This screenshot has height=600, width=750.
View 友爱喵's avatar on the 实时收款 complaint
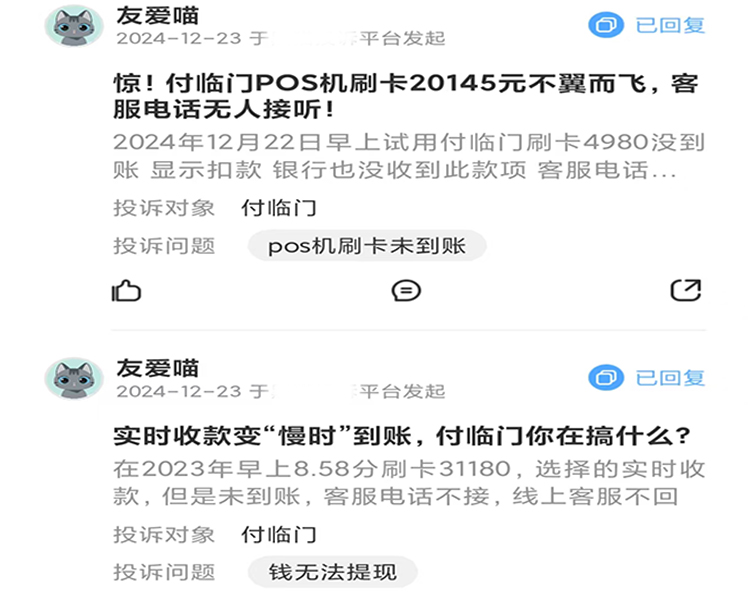[x=74, y=377]
